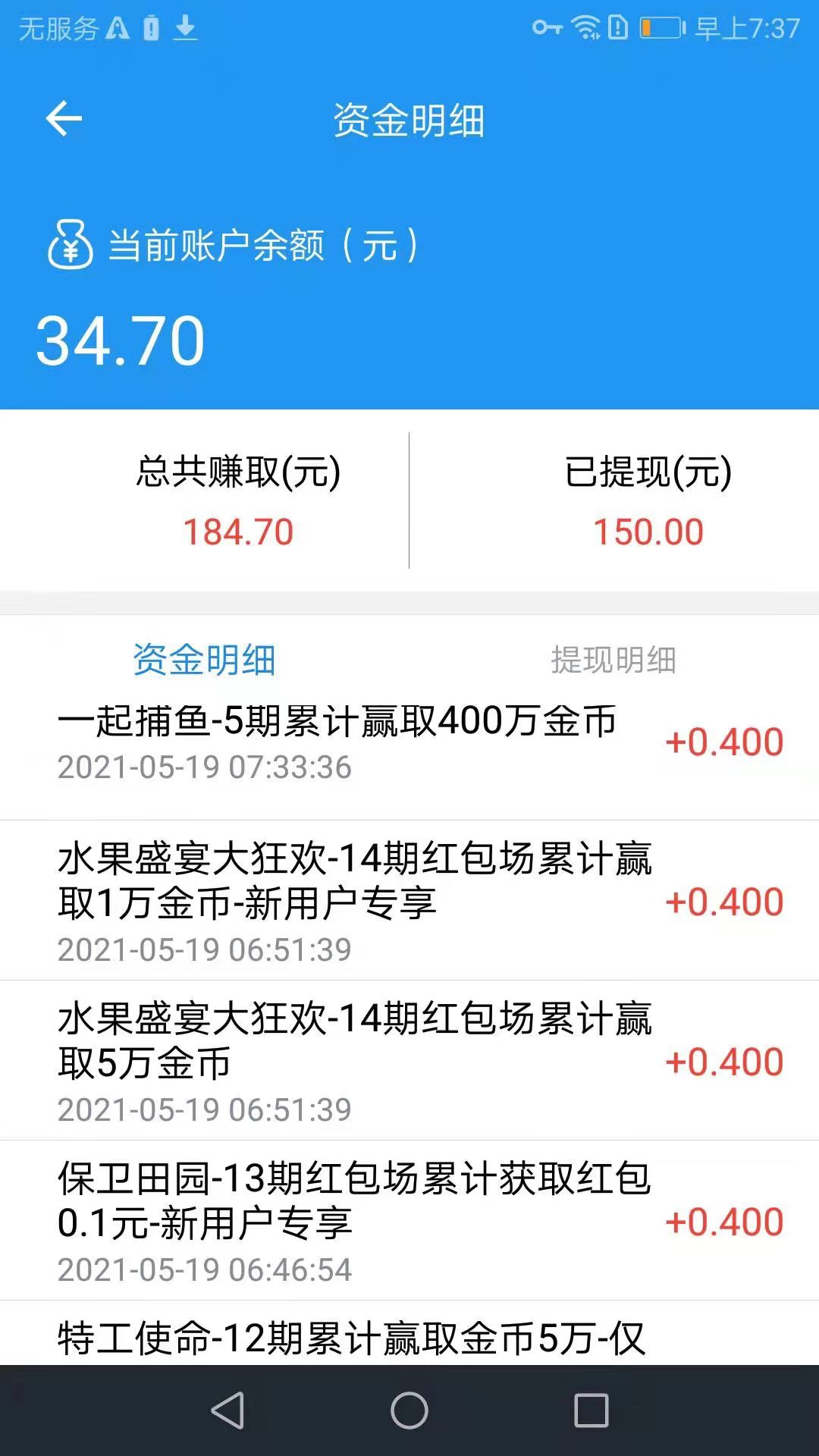Select the 资金明细 tab
Screen dimensions: 819x1456
(204, 660)
